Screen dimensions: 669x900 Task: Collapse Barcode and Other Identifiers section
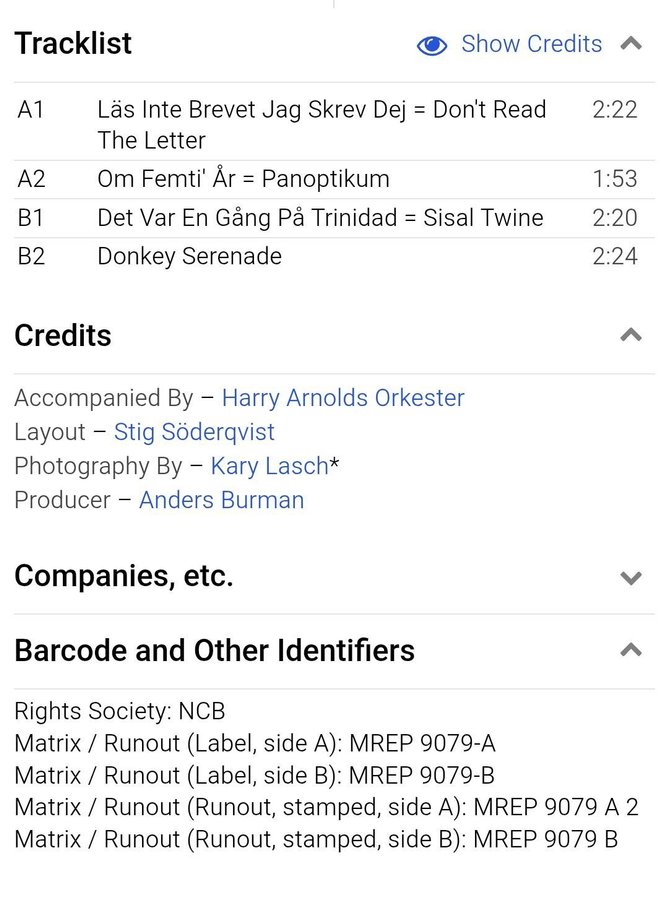tap(631, 650)
